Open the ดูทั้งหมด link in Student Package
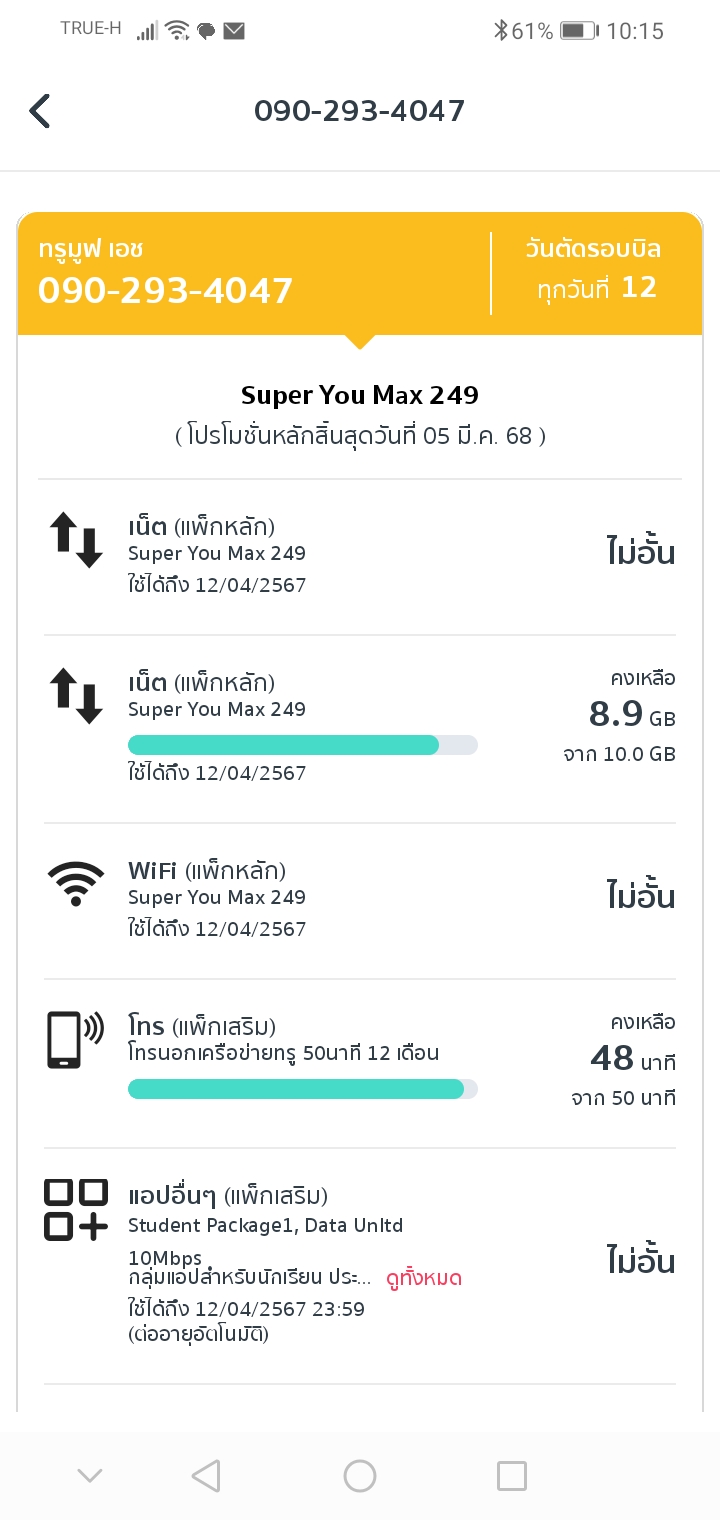 tap(423, 1278)
